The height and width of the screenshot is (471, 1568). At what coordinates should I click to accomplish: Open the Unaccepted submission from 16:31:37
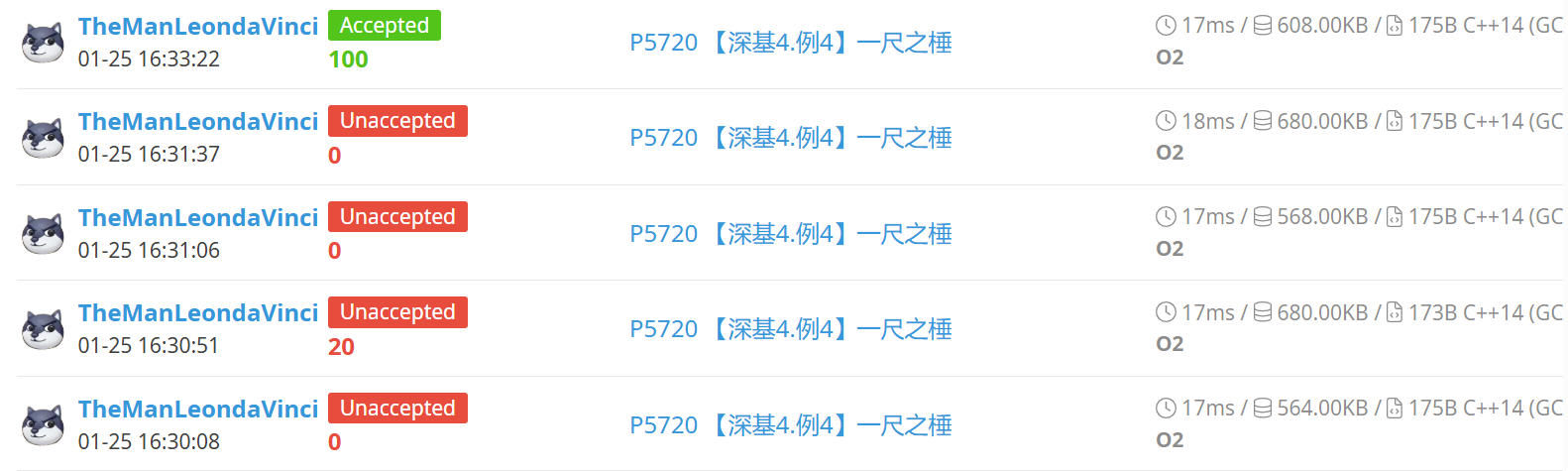(x=396, y=121)
